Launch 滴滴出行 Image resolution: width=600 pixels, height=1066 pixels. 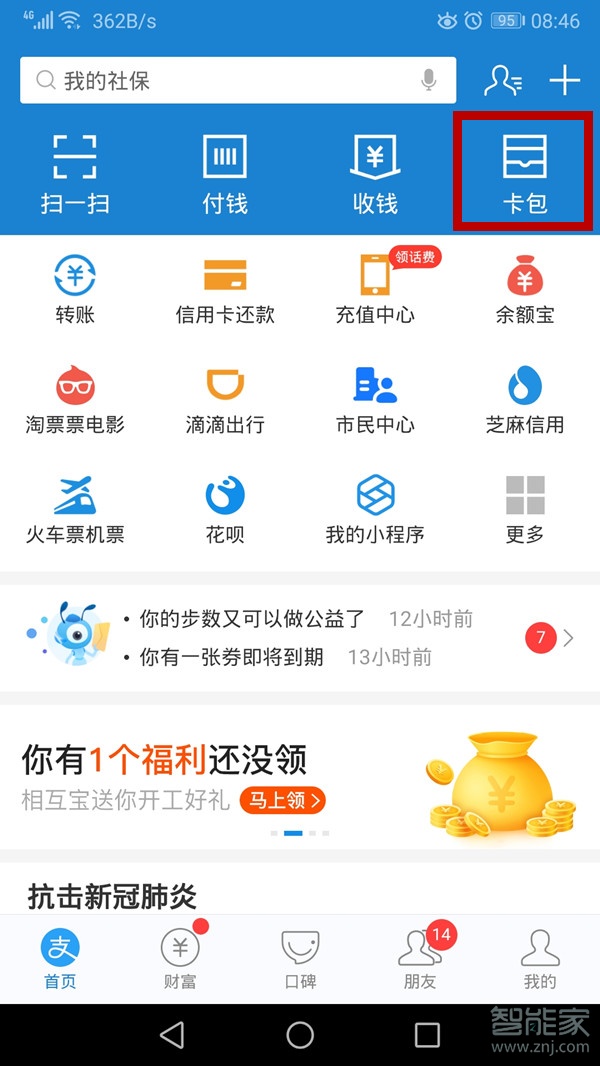click(x=225, y=399)
